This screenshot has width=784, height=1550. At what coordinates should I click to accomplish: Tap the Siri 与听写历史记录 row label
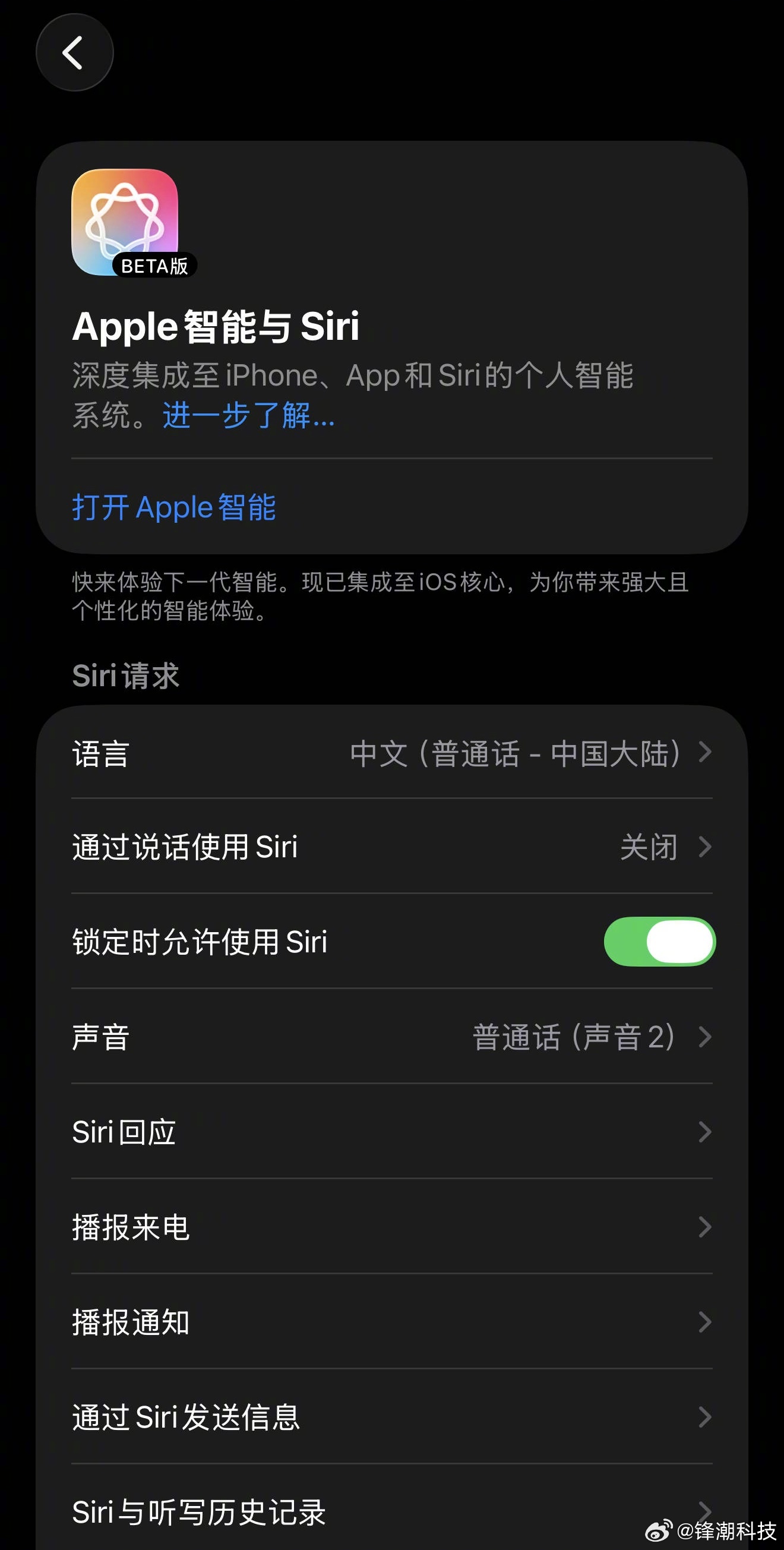(198, 1510)
